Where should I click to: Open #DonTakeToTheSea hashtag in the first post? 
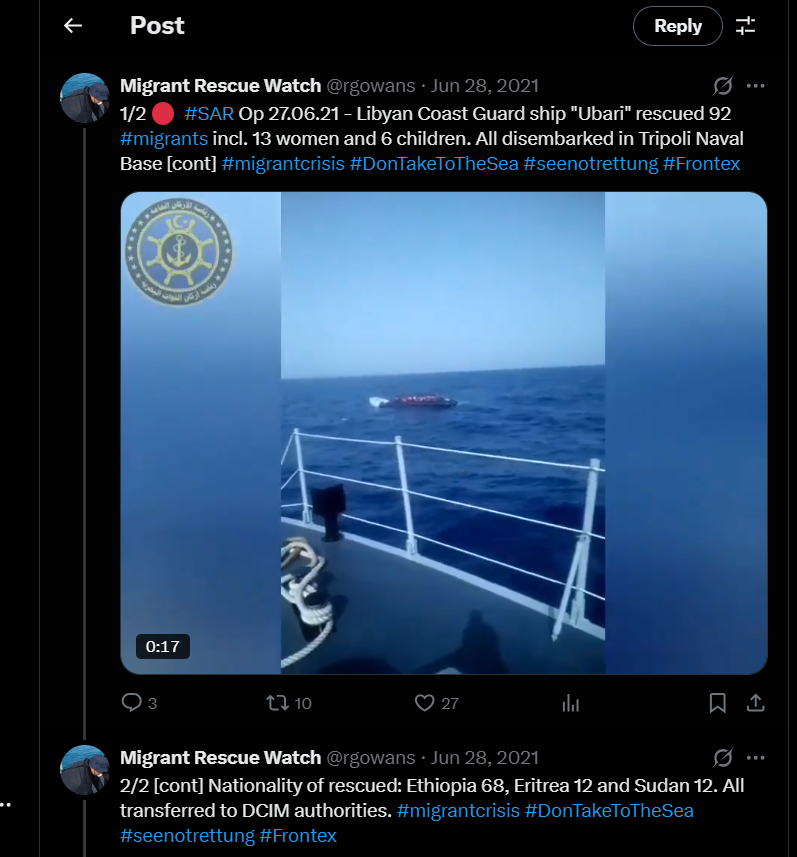(434, 163)
